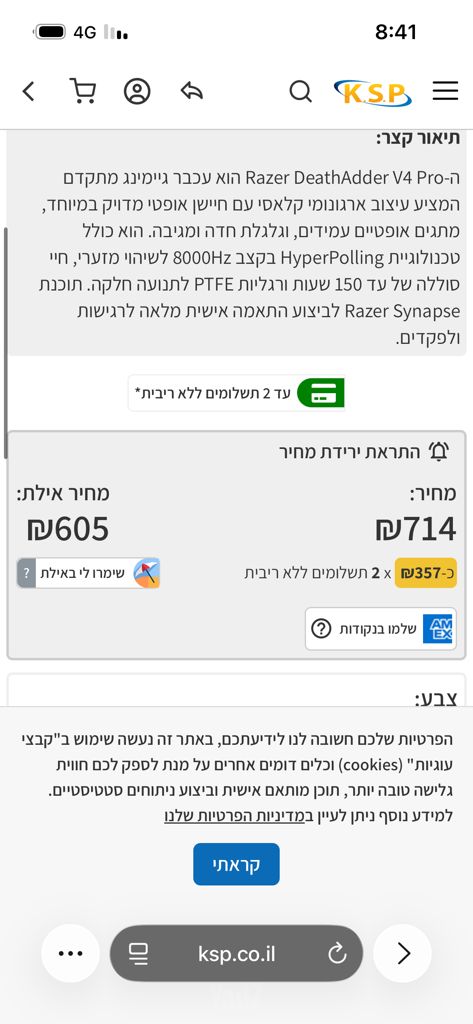
Task: Open the hamburger menu
Action: click(445, 91)
